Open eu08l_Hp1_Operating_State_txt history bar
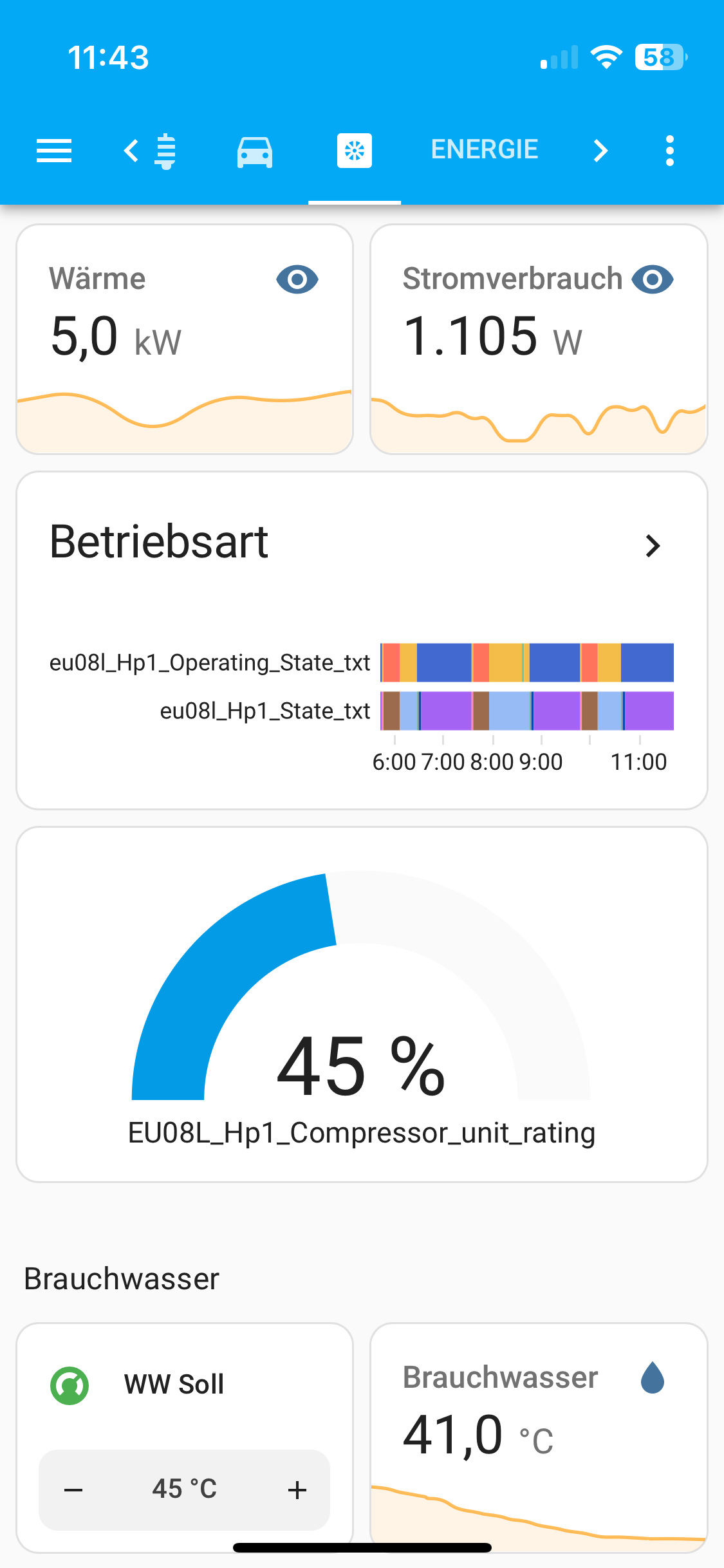 point(526,662)
